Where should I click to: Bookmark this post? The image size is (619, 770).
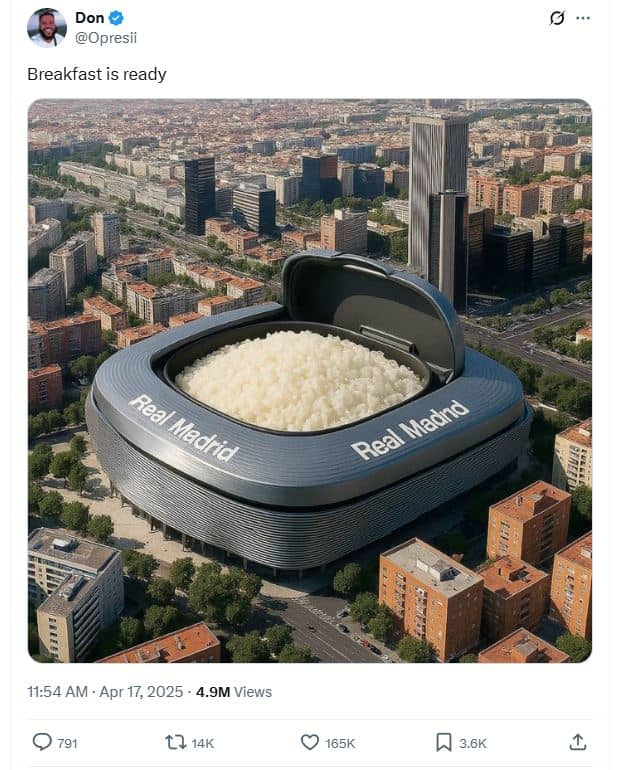444,742
